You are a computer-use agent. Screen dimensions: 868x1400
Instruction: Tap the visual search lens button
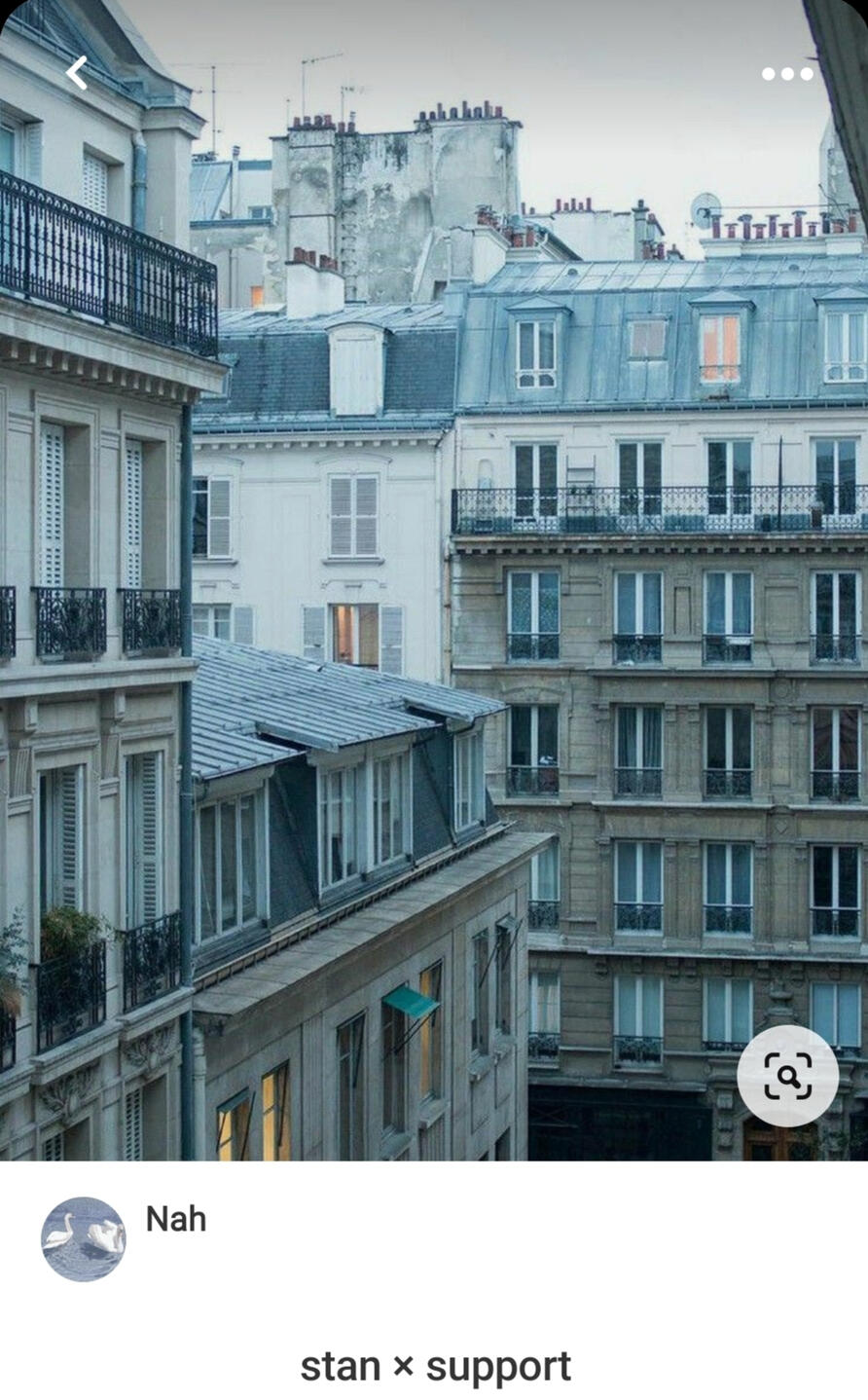click(x=787, y=1076)
